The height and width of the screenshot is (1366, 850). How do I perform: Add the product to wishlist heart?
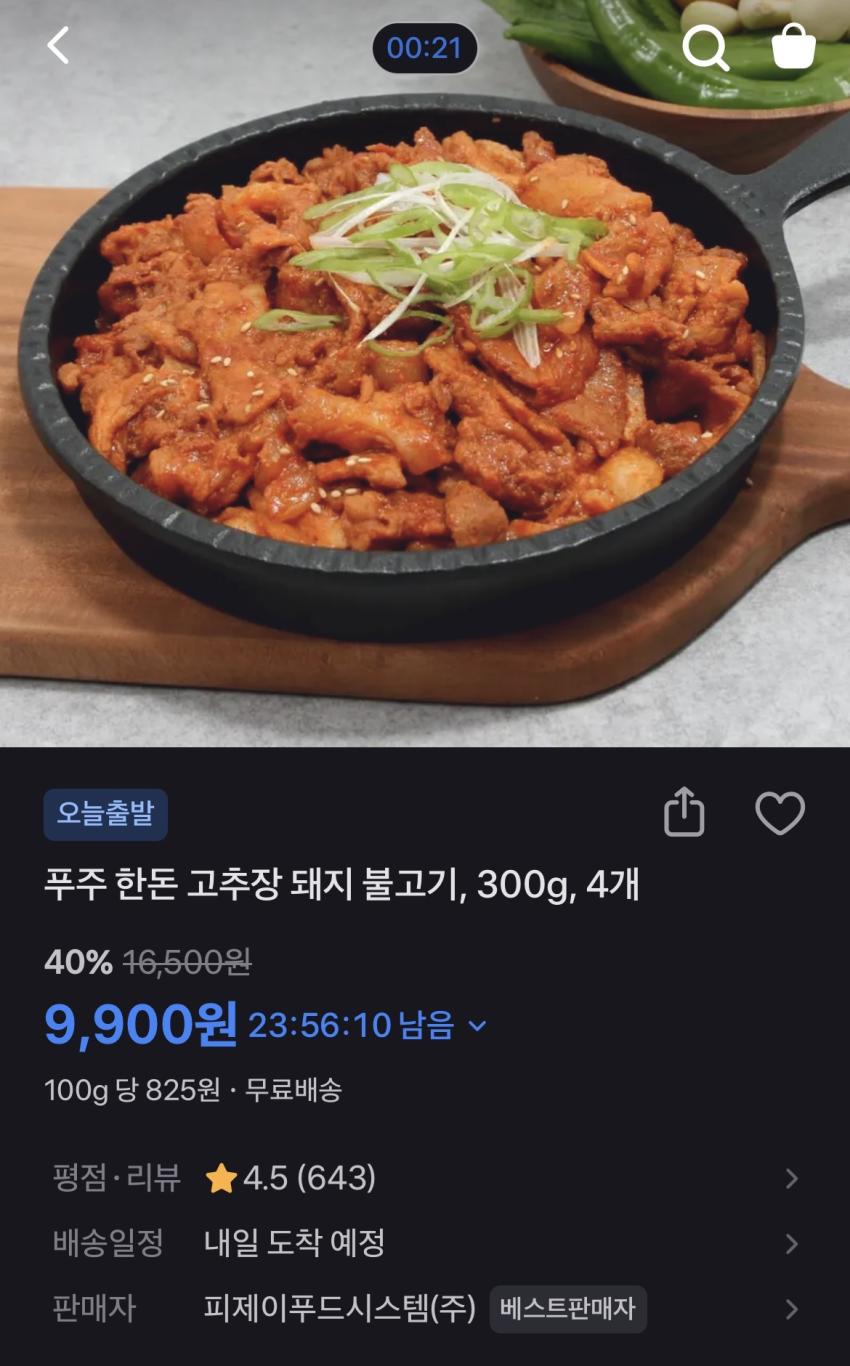pyautogui.click(x=780, y=813)
